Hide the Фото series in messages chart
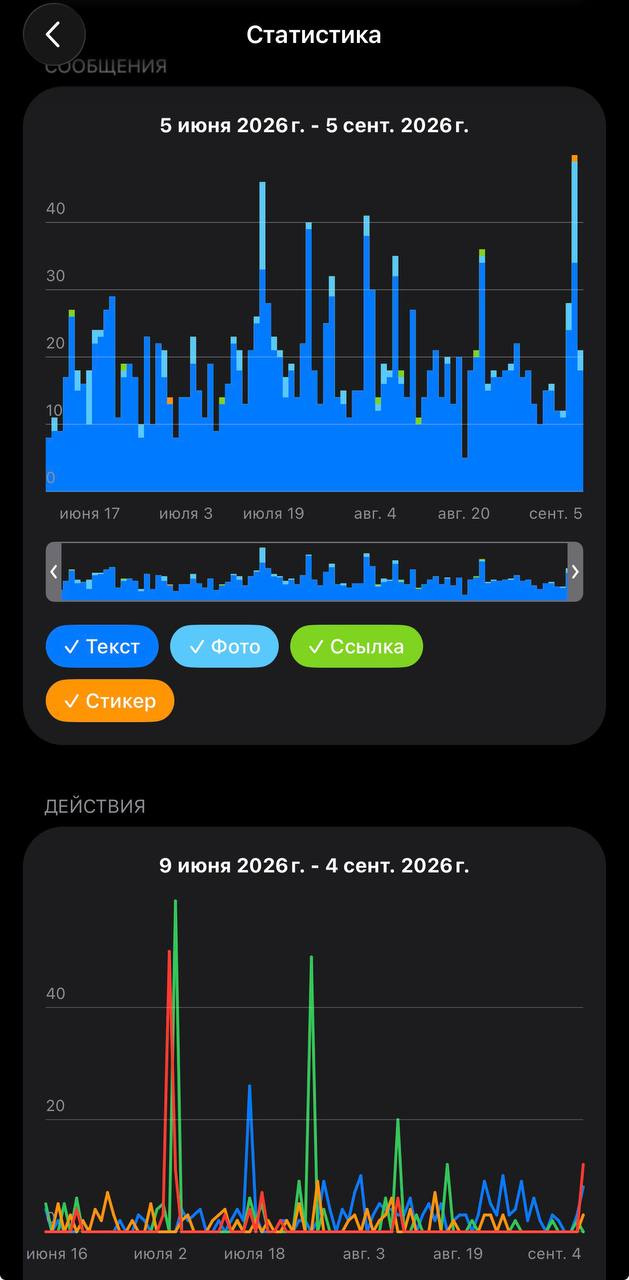 click(x=225, y=647)
